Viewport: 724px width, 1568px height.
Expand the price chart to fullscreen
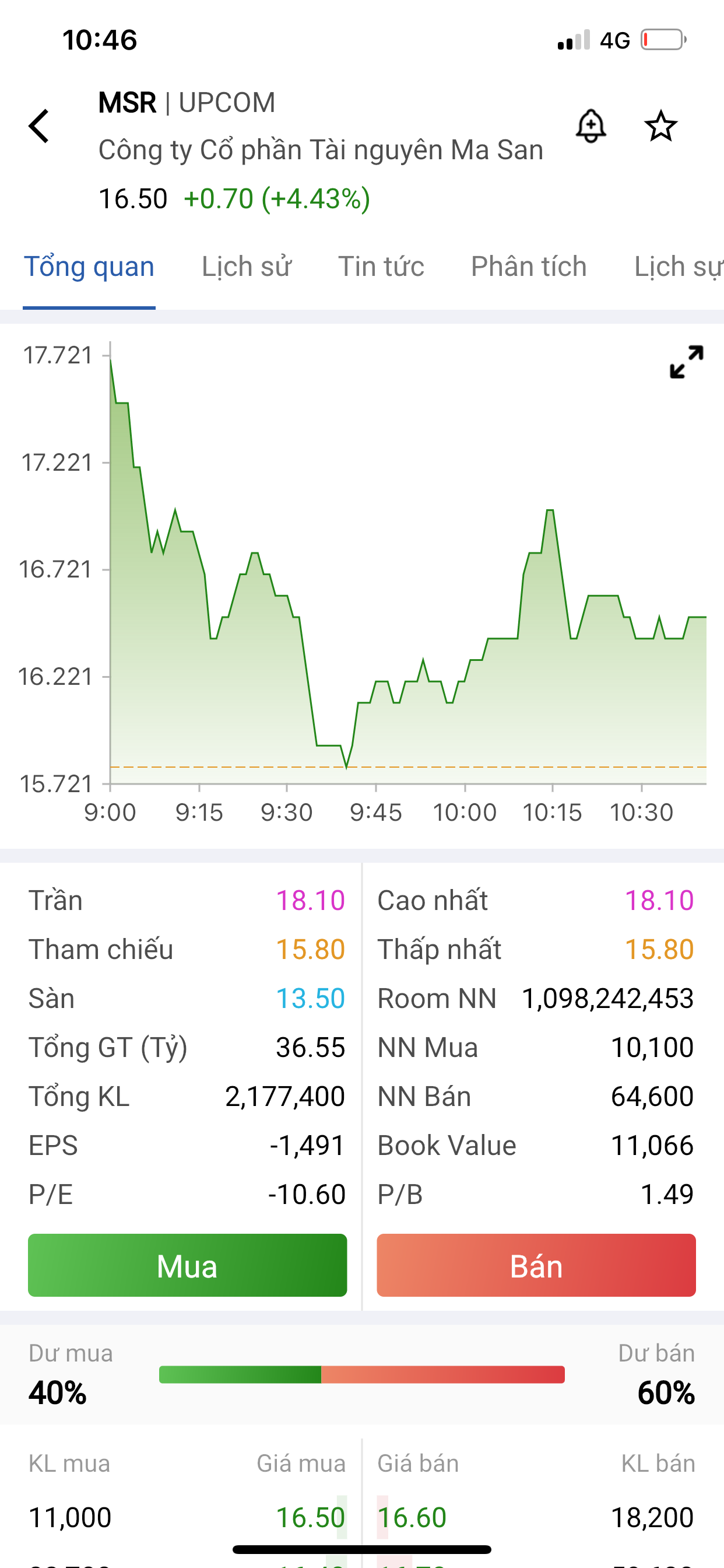pos(686,362)
